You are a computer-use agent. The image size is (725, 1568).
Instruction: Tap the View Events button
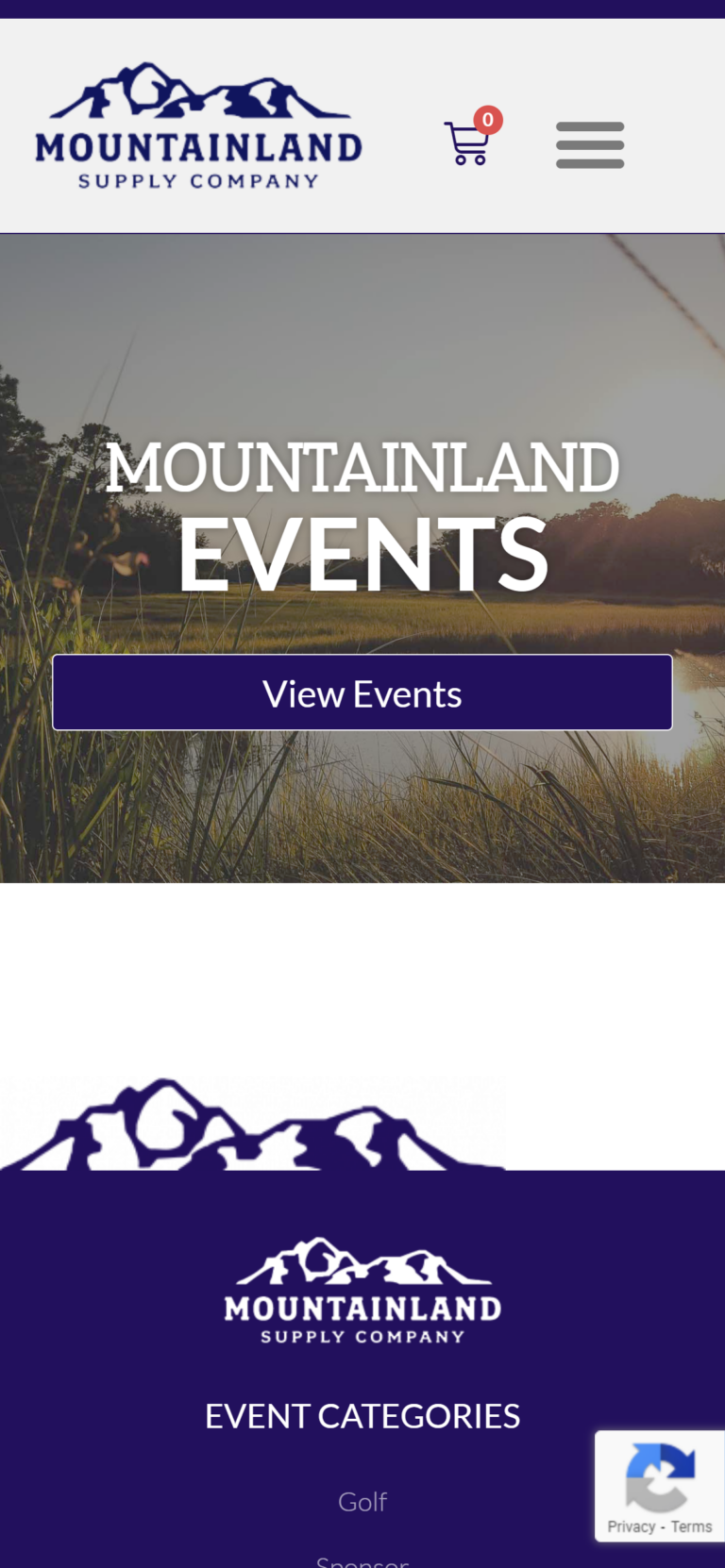tap(362, 693)
